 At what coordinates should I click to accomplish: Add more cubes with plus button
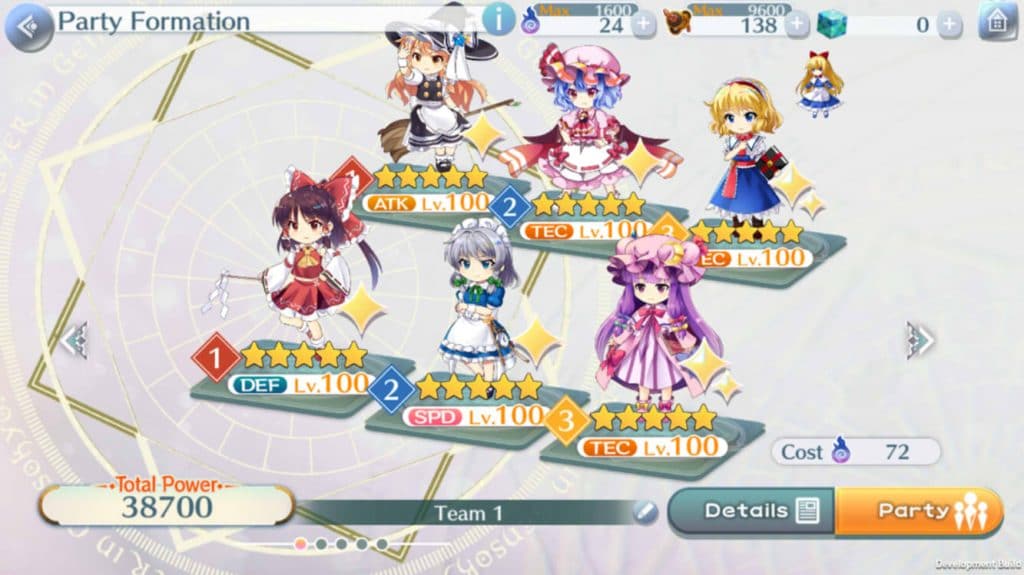949,25
